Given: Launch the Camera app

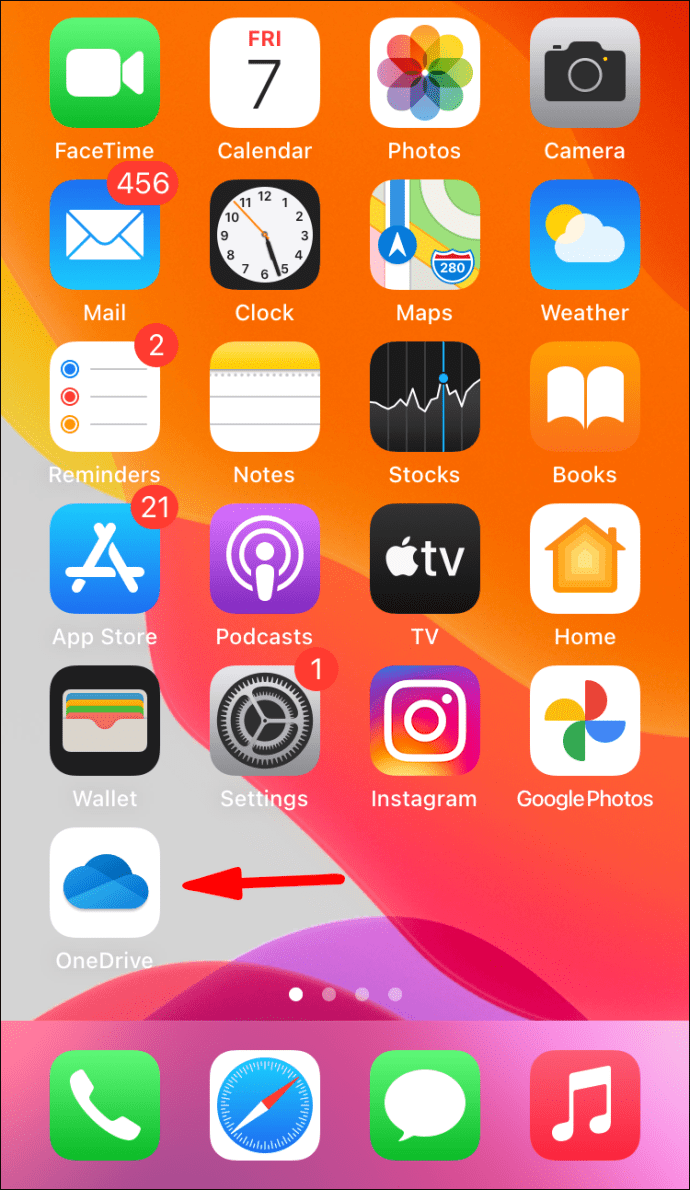Looking at the screenshot, I should [584, 73].
